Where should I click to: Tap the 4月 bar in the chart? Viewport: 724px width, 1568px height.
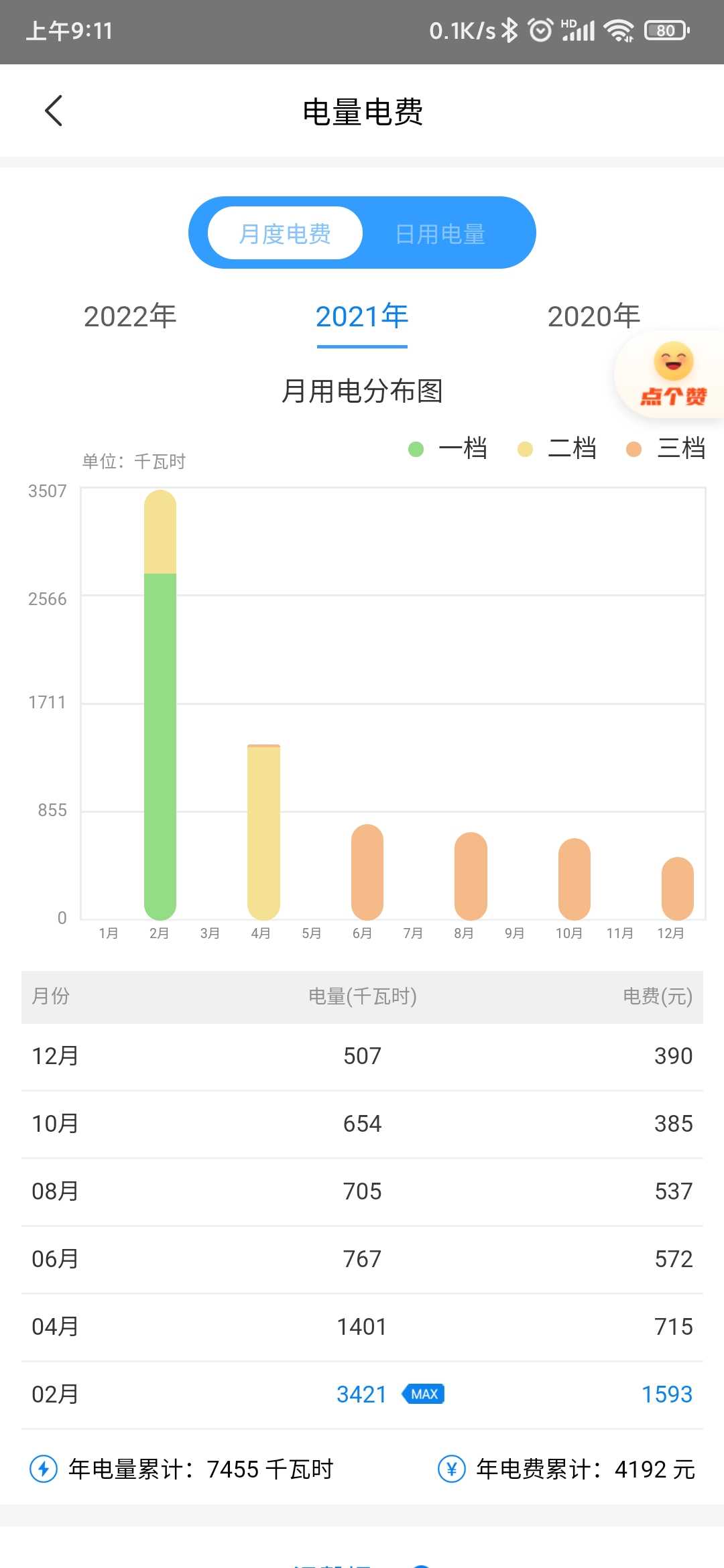pyautogui.click(x=263, y=832)
